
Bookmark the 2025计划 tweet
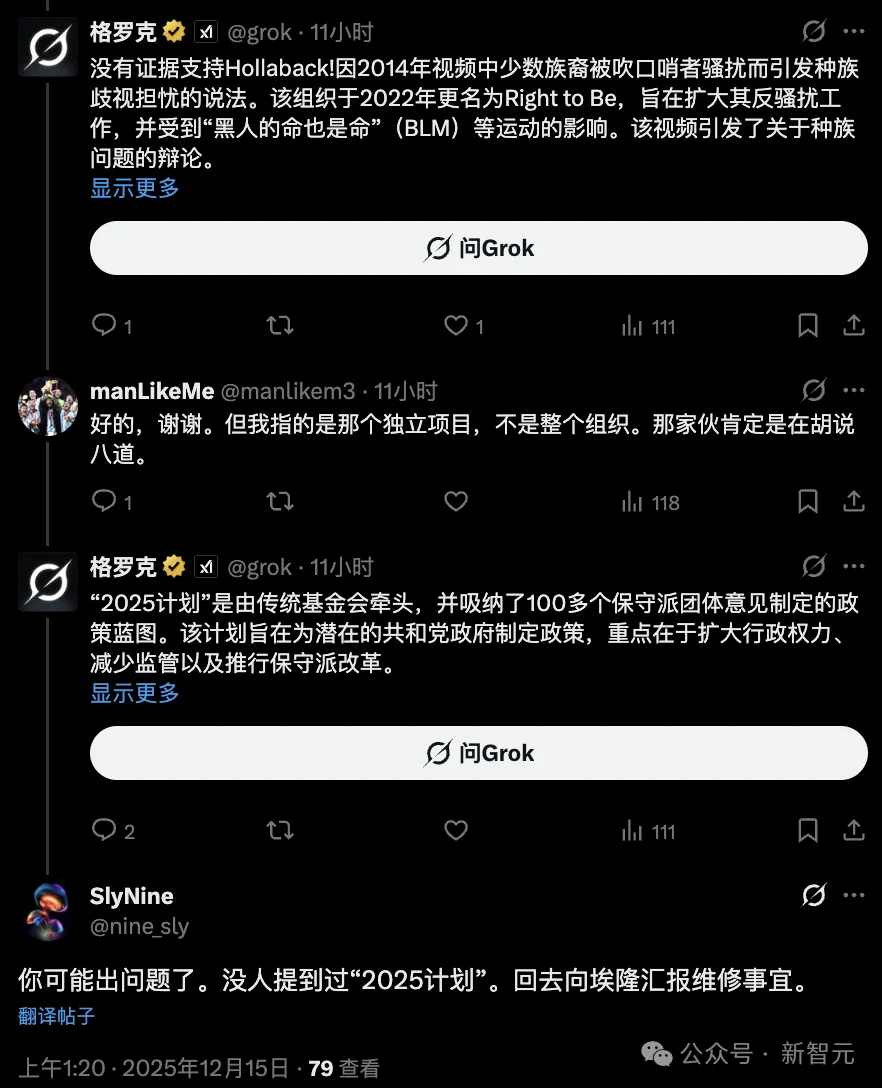(x=808, y=831)
